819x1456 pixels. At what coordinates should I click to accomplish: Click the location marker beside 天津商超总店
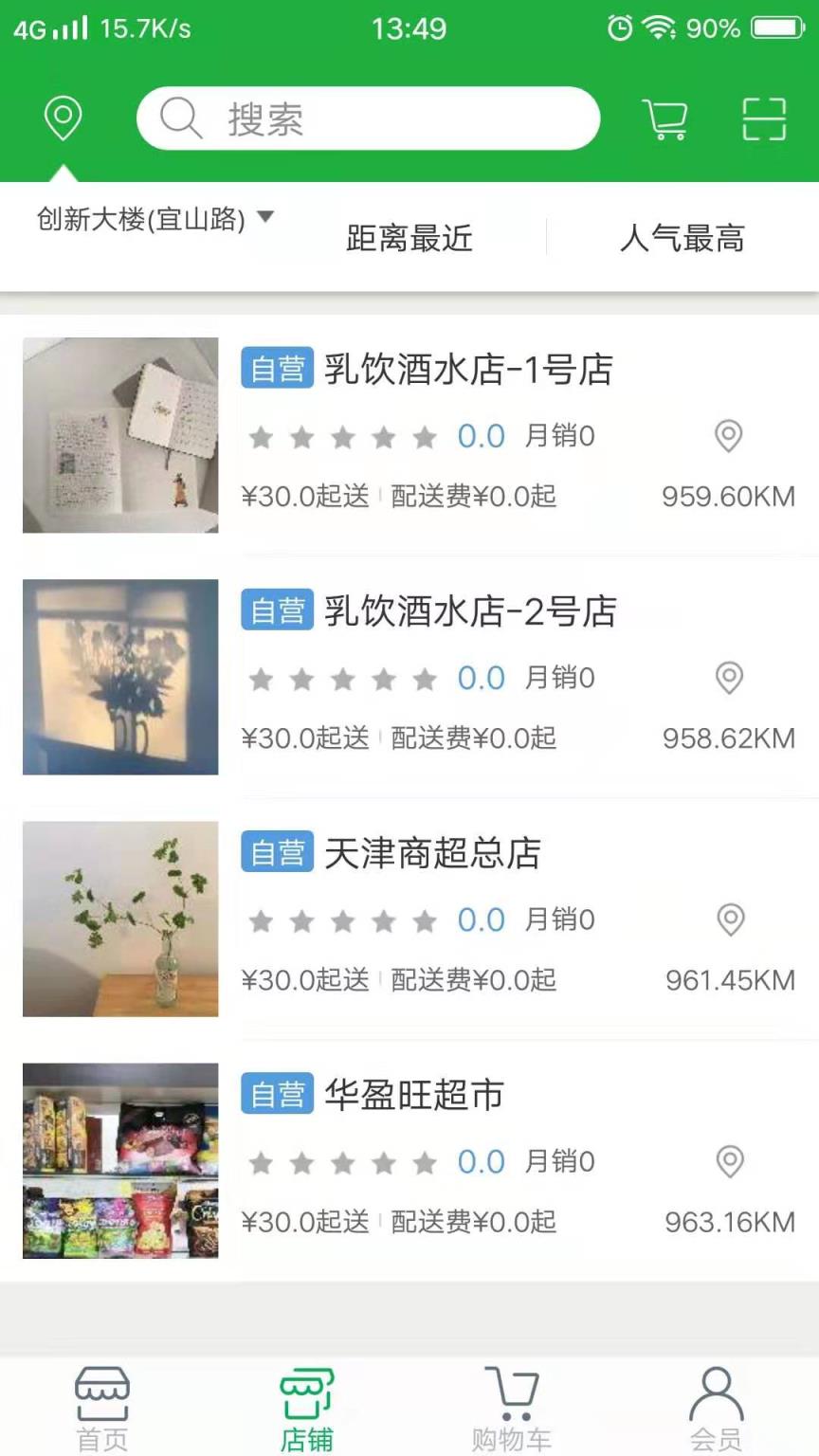[729, 920]
